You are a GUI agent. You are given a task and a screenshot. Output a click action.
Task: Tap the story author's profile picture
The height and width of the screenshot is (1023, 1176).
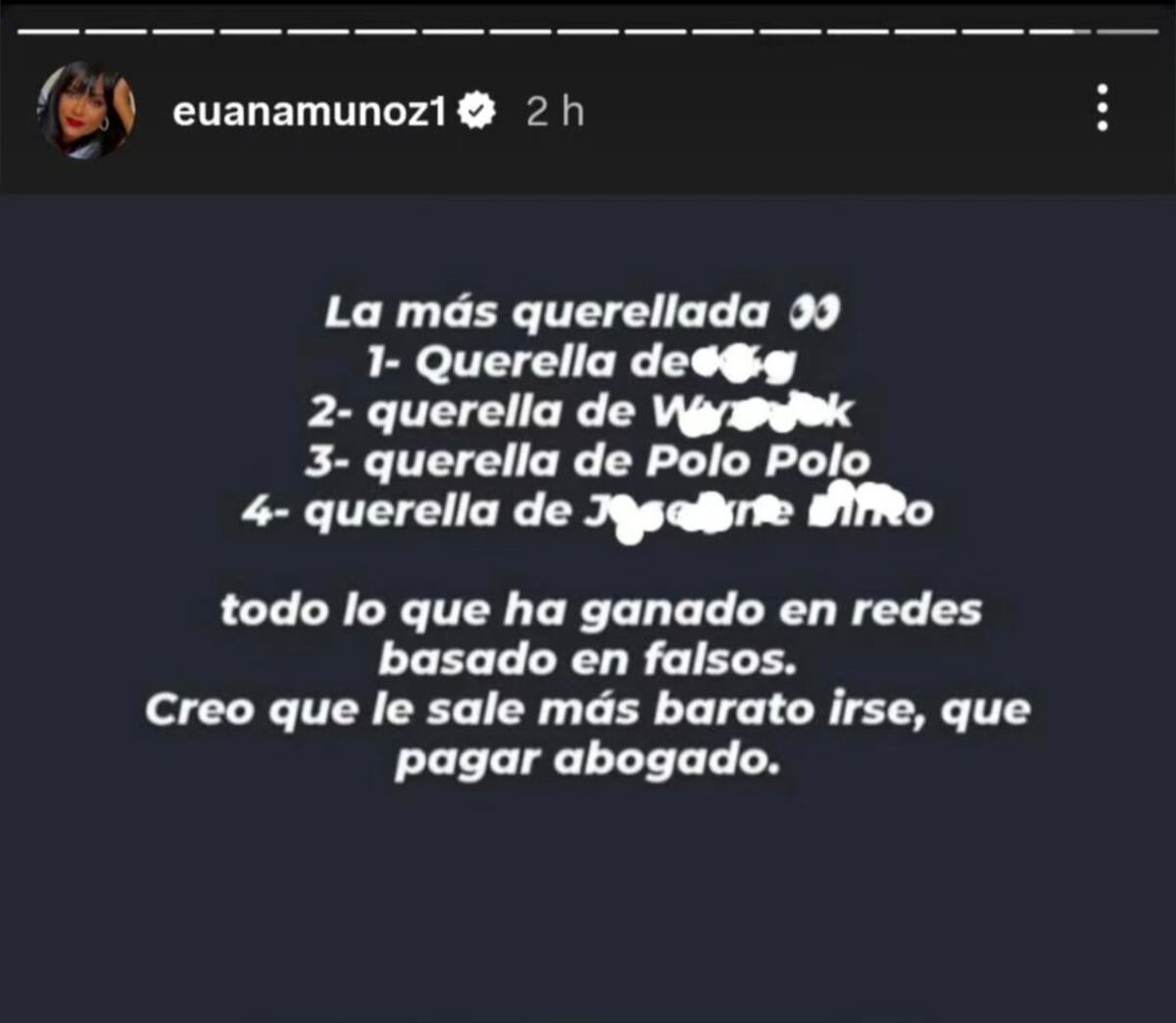tap(86, 110)
